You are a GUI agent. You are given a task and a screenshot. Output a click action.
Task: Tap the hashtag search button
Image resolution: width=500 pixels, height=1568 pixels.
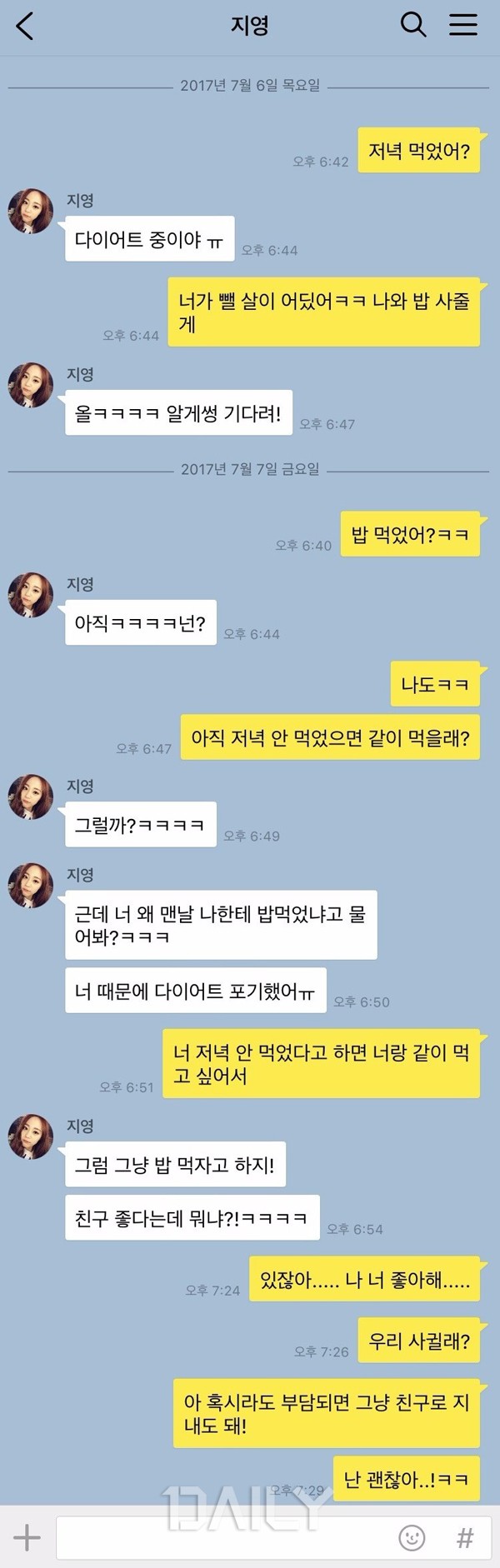point(465,1538)
